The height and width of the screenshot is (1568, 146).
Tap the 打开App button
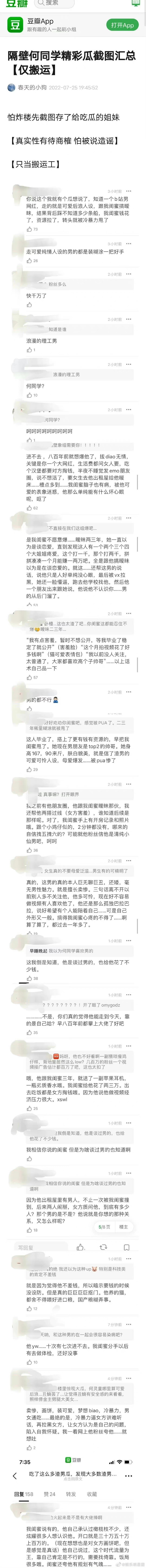122,25
